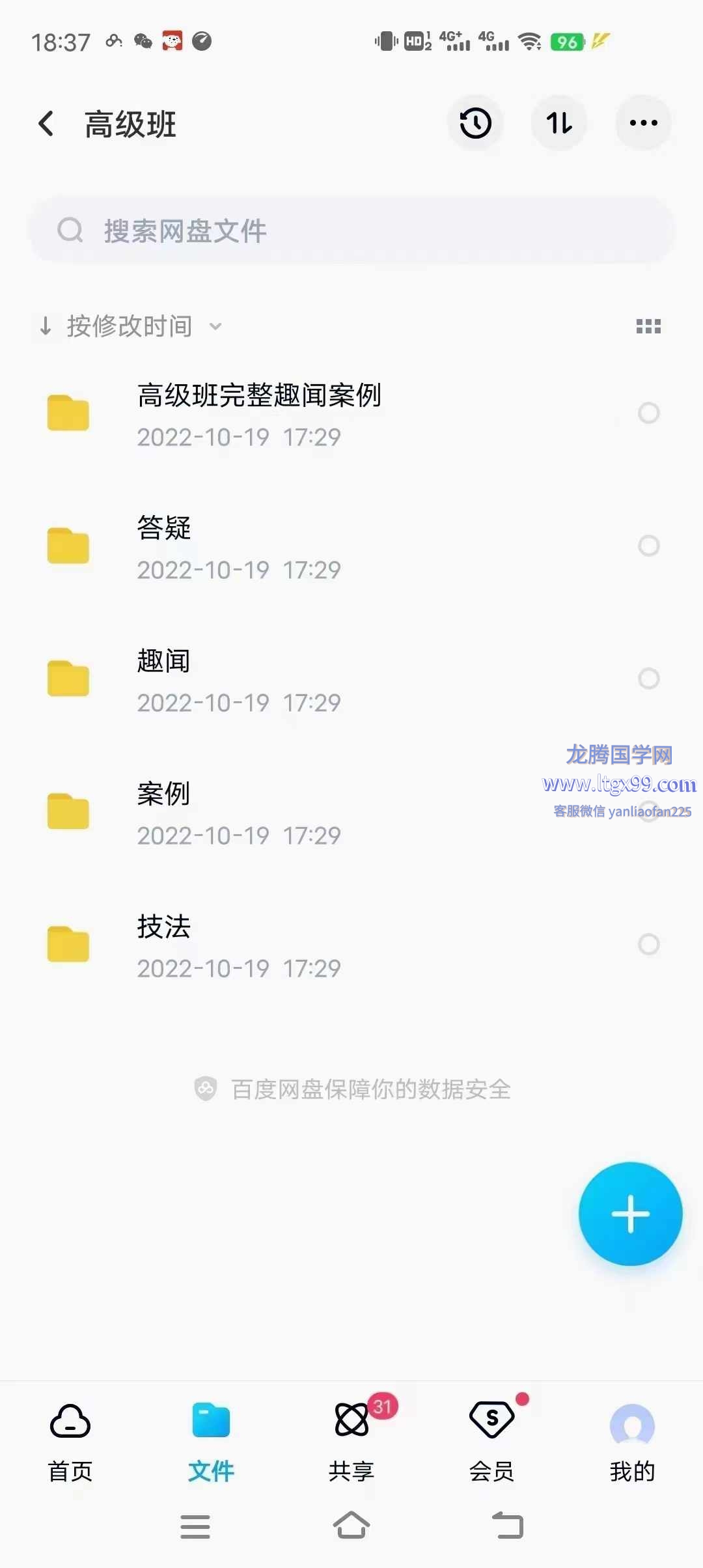703x1568 pixels.
Task: Open the recent history clock icon
Action: (475, 123)
